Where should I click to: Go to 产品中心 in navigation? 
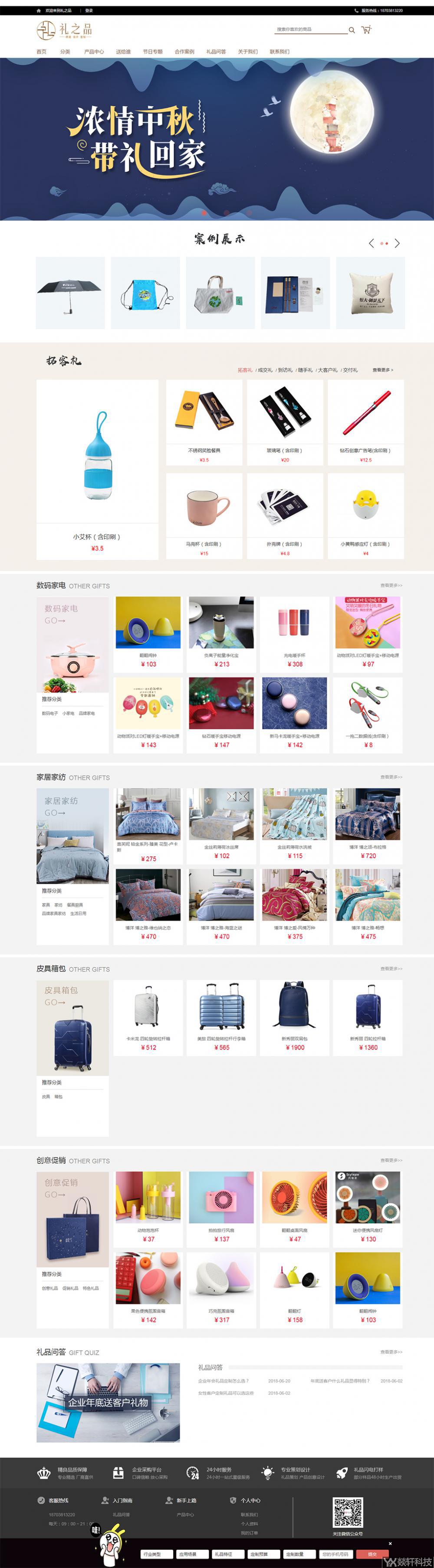coord(94,52)
